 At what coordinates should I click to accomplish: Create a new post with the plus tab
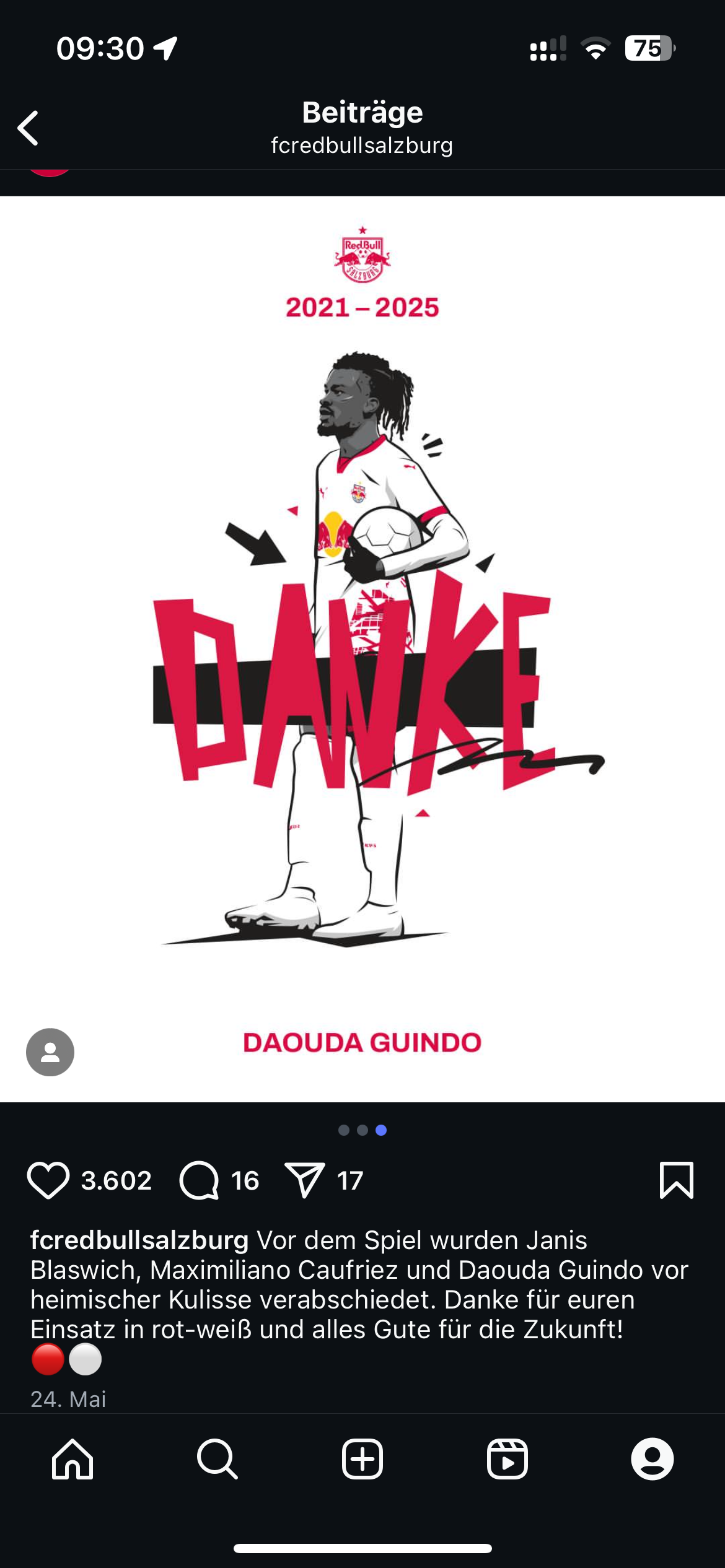(x=362, y=1459)
